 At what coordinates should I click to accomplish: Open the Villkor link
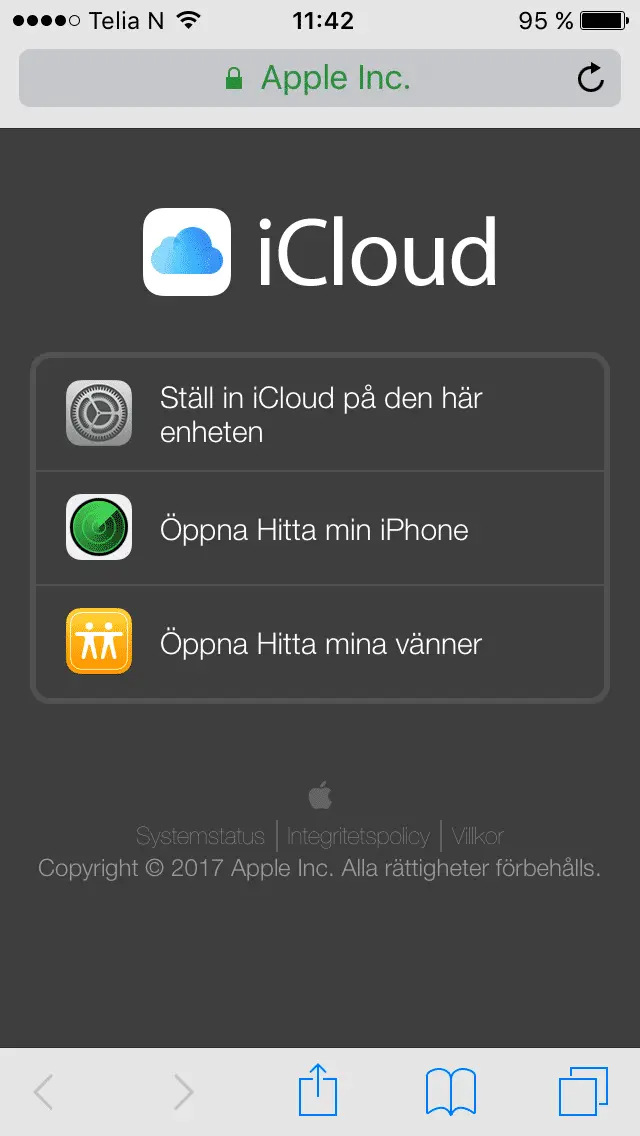pyautogui.click(x=478, y=836)
